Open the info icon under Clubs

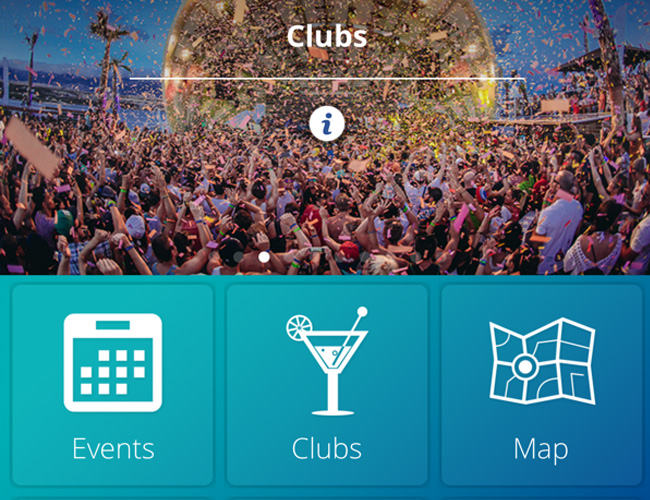327,124
